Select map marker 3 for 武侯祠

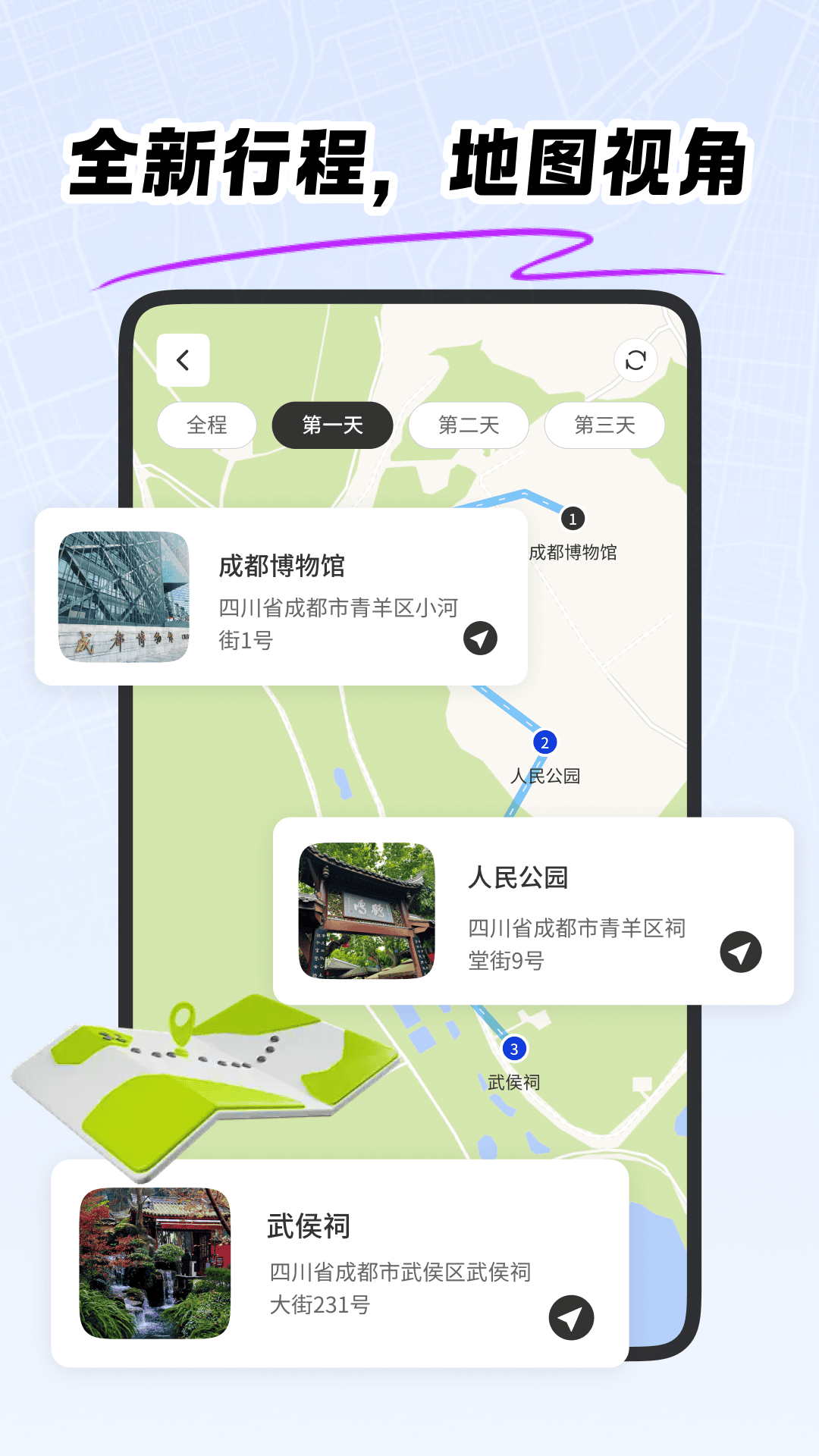(x=515, y=1049)
